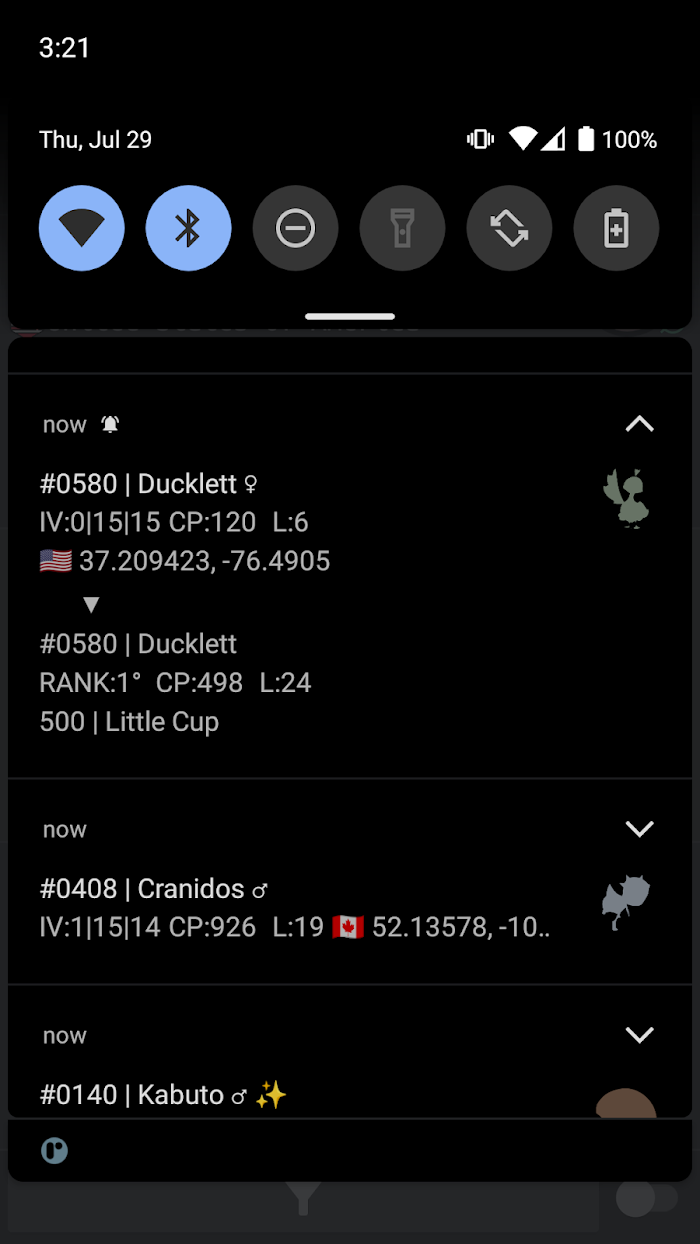Expand the Cranidos notification
The height and width of the screenshot is (1244, 700).
(x=639, y=829)
